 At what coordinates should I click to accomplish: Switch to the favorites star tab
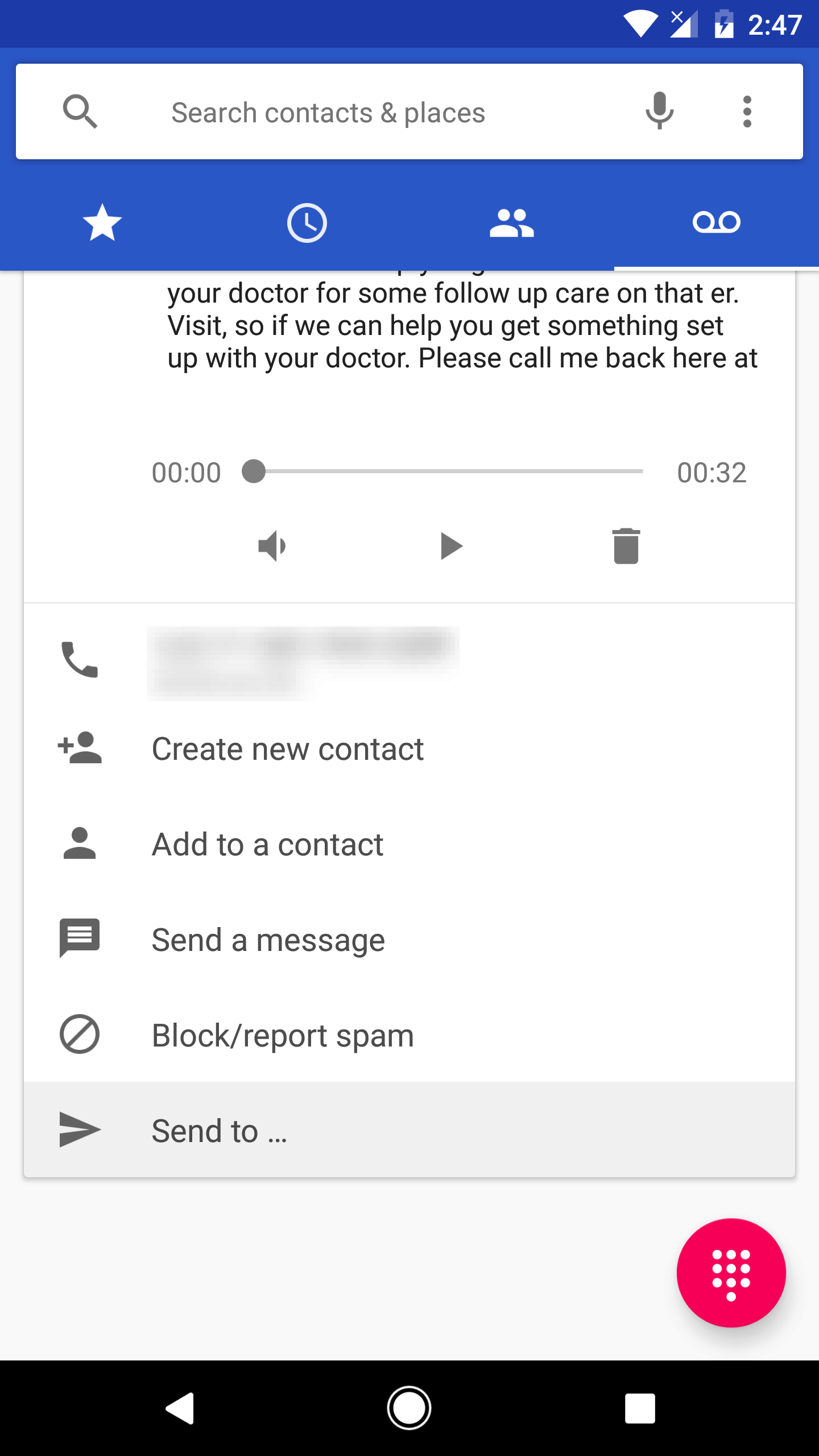point(102,222)
